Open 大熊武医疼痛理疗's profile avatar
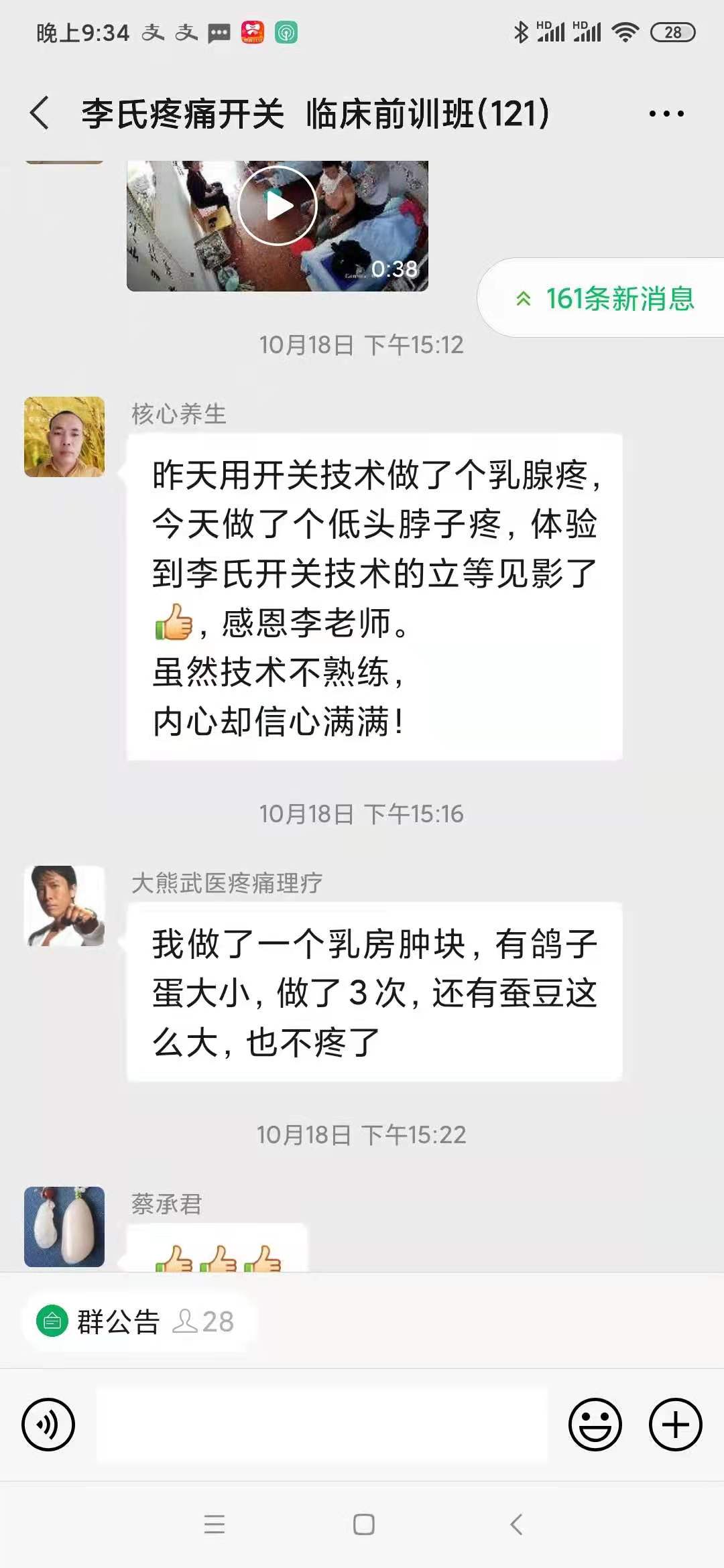The image size is (724, 1568). pyautogui.click(x=64, y=906)
